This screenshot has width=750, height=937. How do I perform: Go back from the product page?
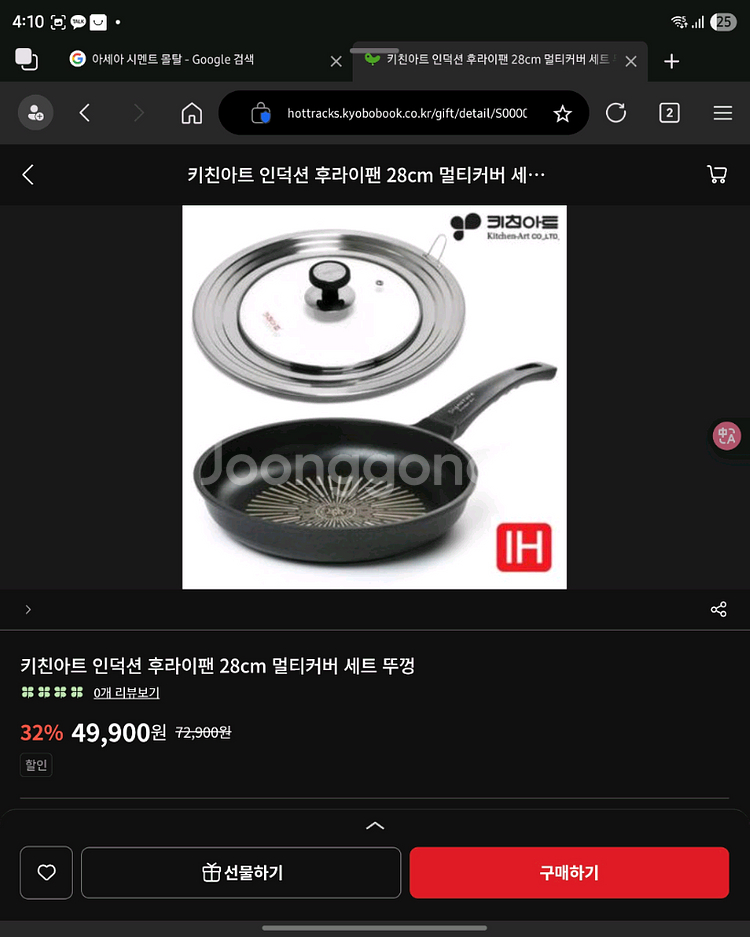[28, 175]
